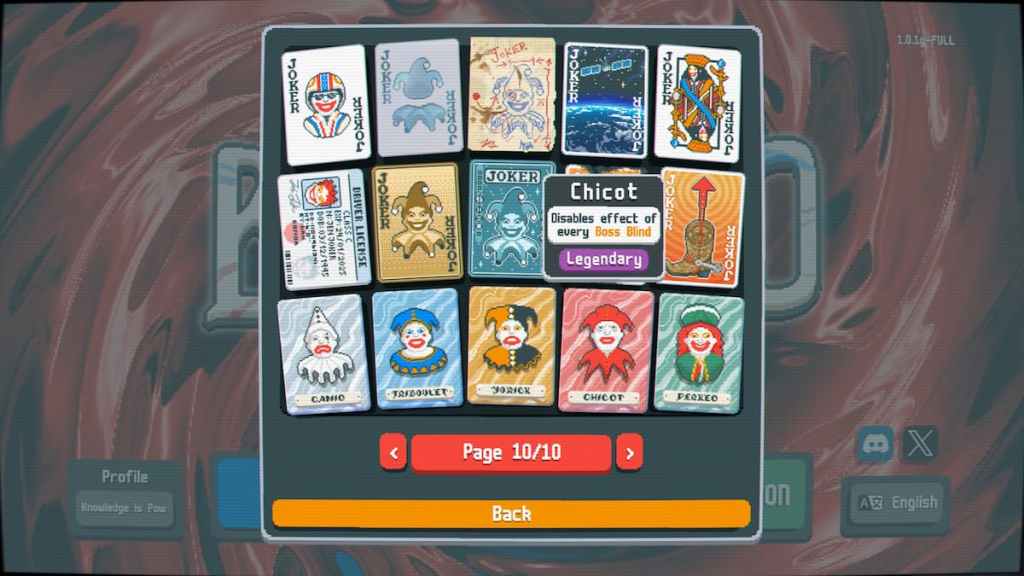
Task: Go to the previous collection page
Action: point(394,453)
